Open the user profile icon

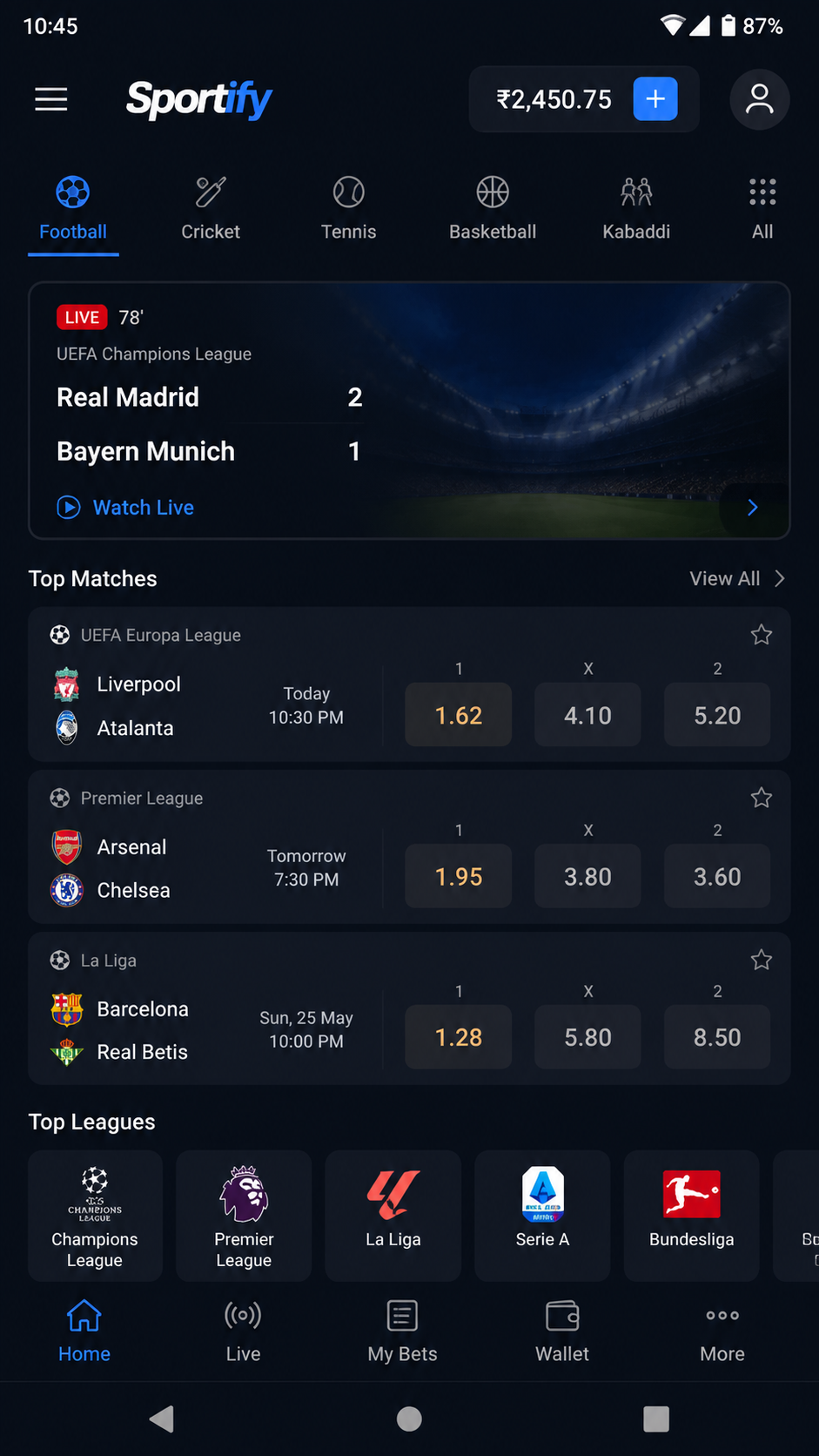759,99
